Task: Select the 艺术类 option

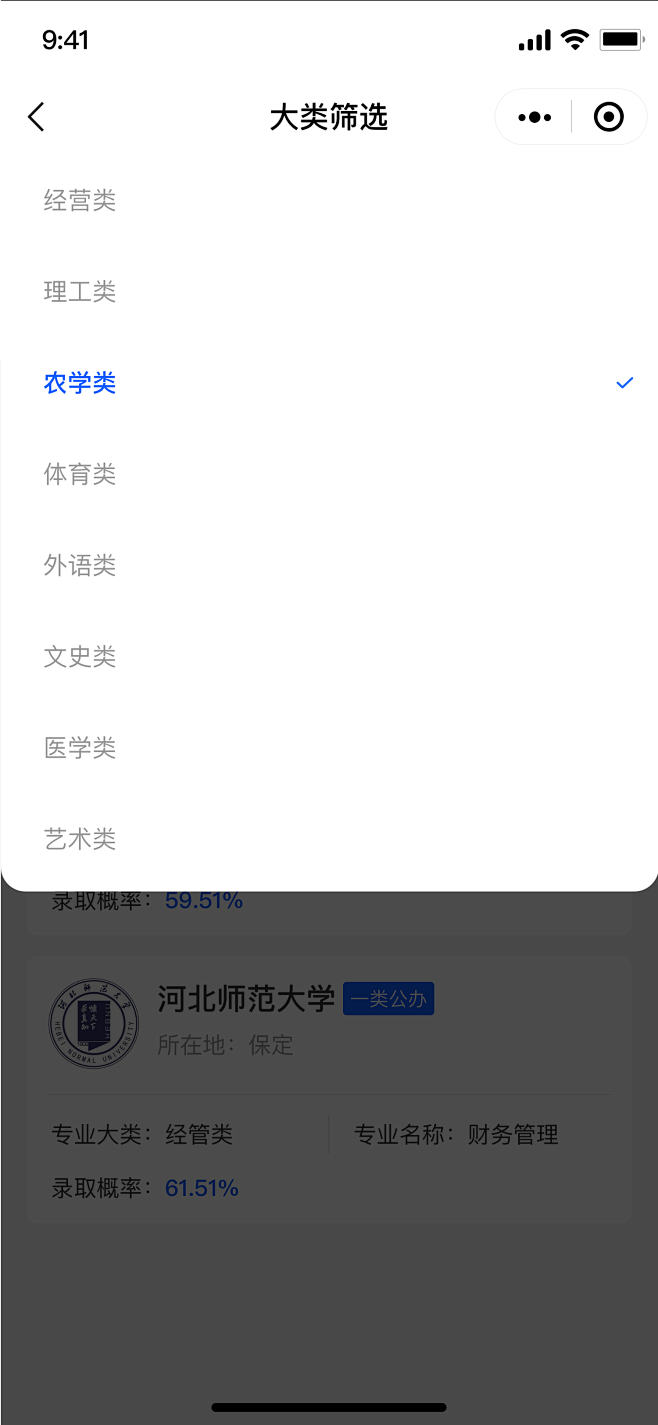Action: [x=329, y=839]
